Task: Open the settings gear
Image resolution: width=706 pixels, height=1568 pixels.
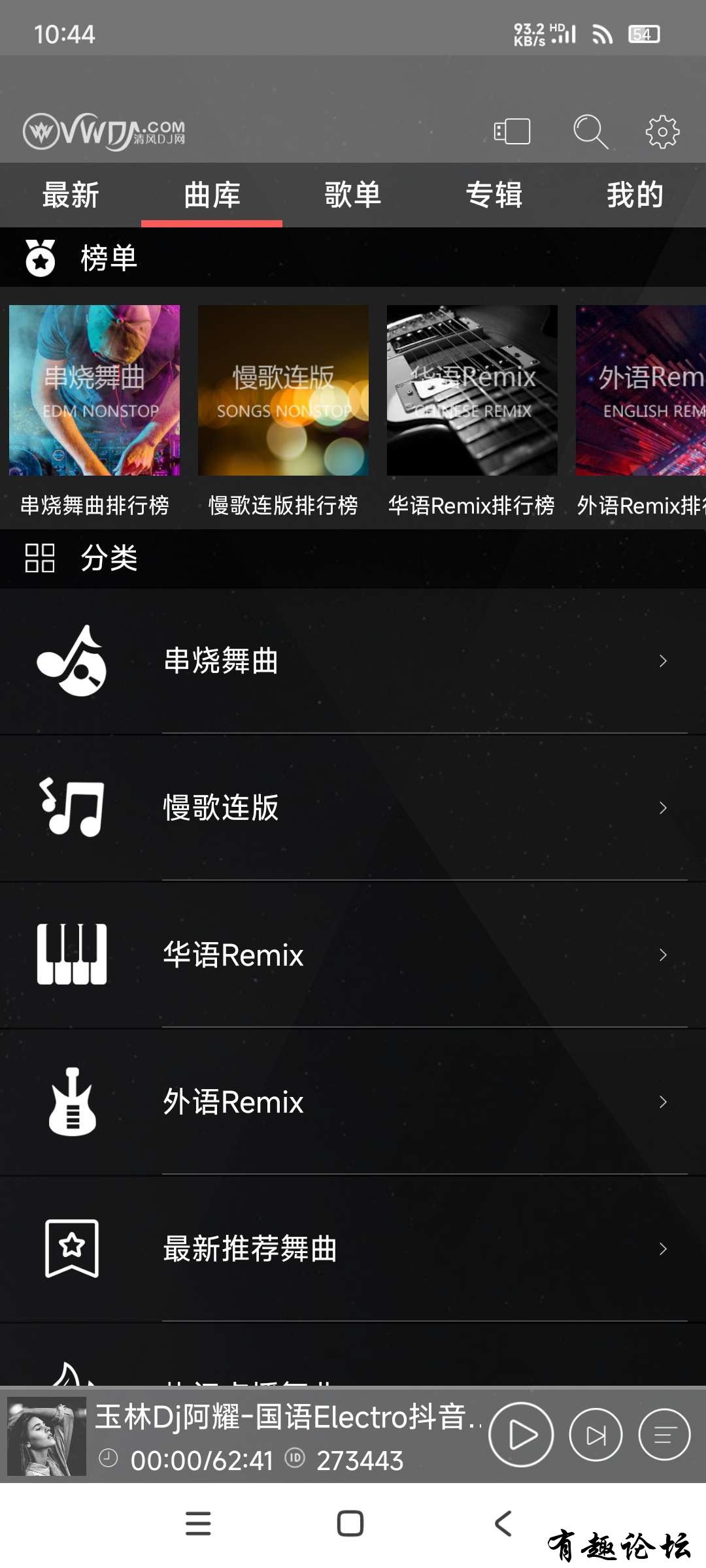Action: pyautogui.click(x=662, y=131)
